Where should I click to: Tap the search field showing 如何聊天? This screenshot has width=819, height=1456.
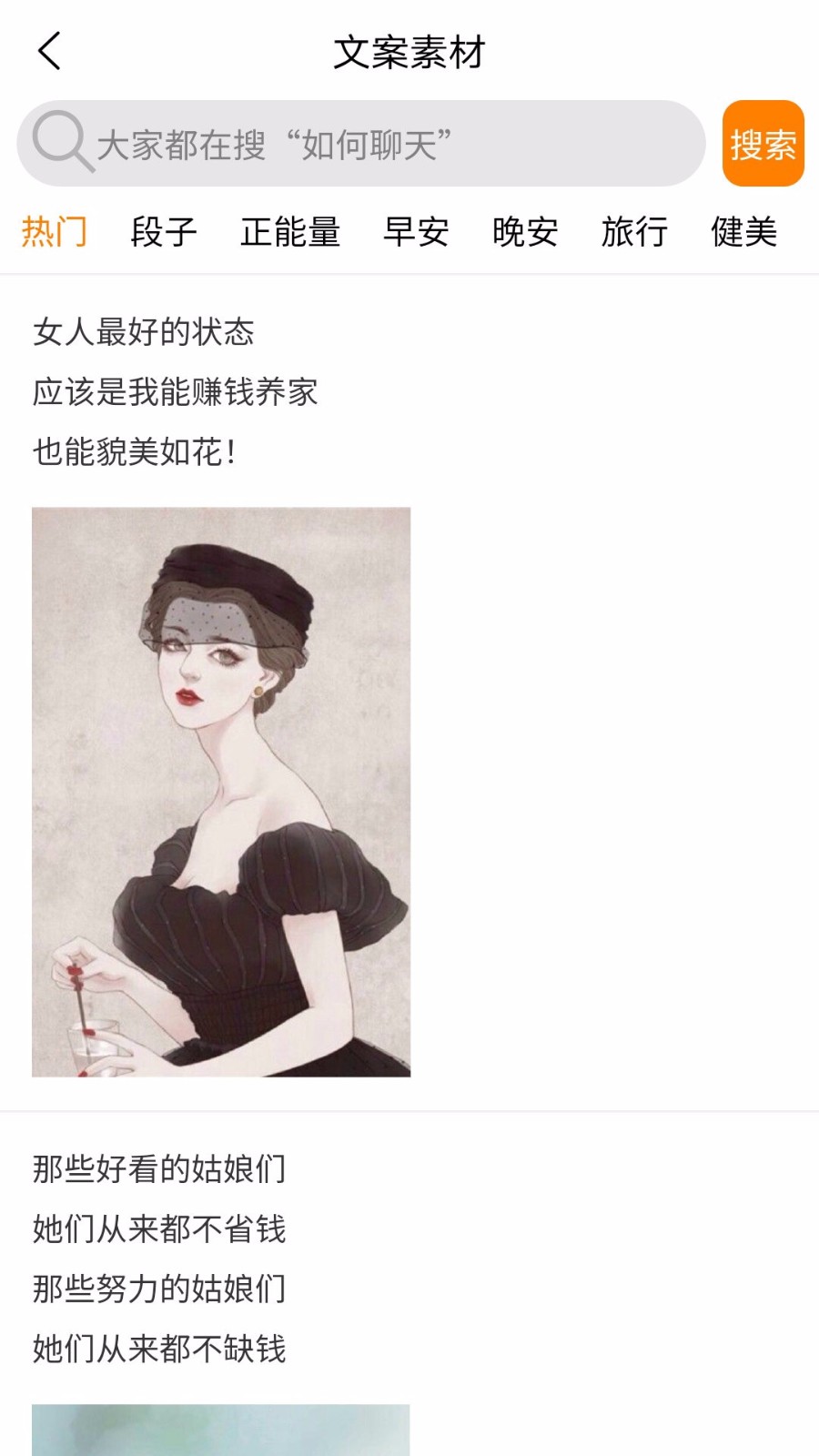pos(364,144)
